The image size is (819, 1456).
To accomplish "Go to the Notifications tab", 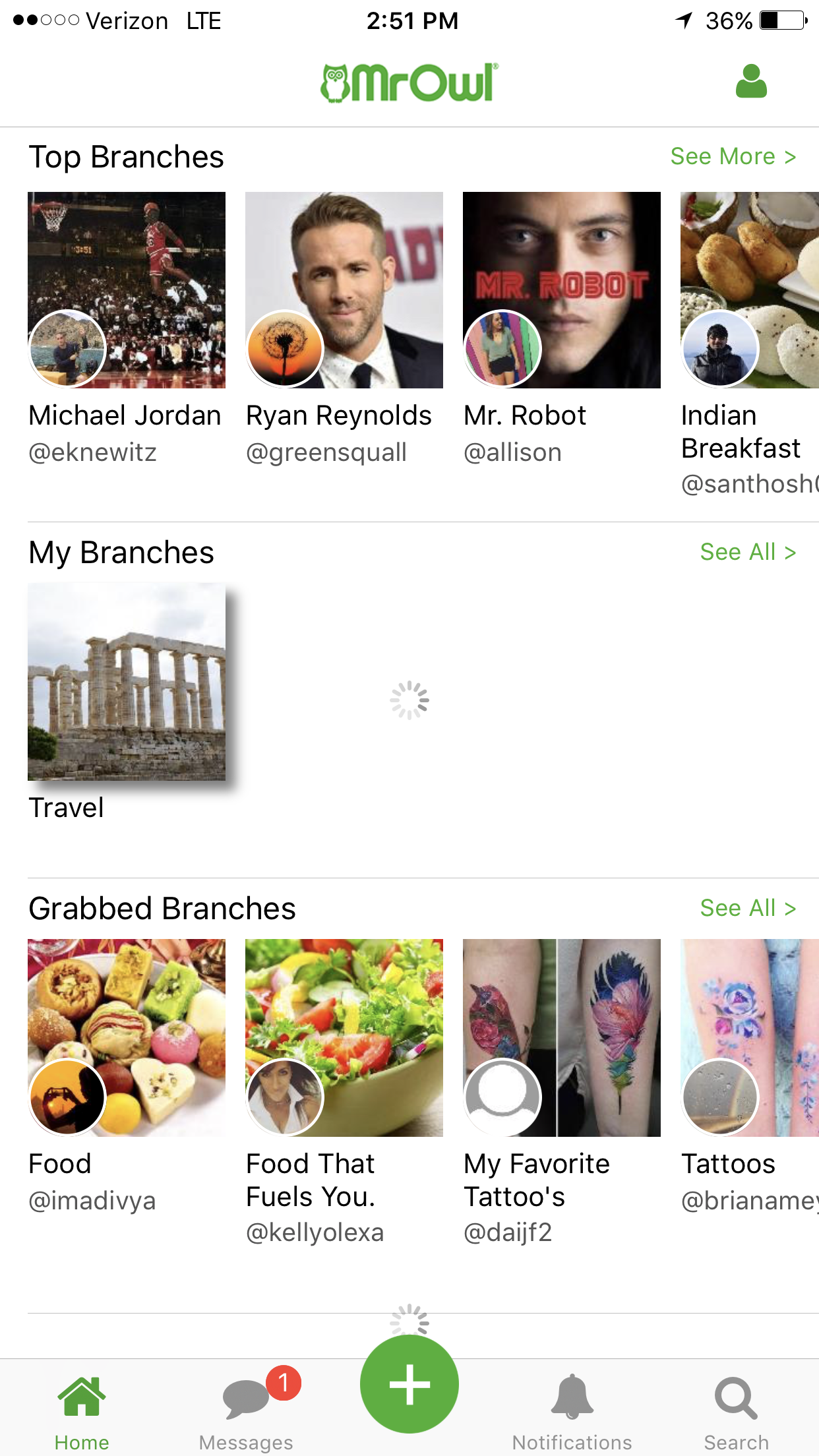I will [572, 1412].
